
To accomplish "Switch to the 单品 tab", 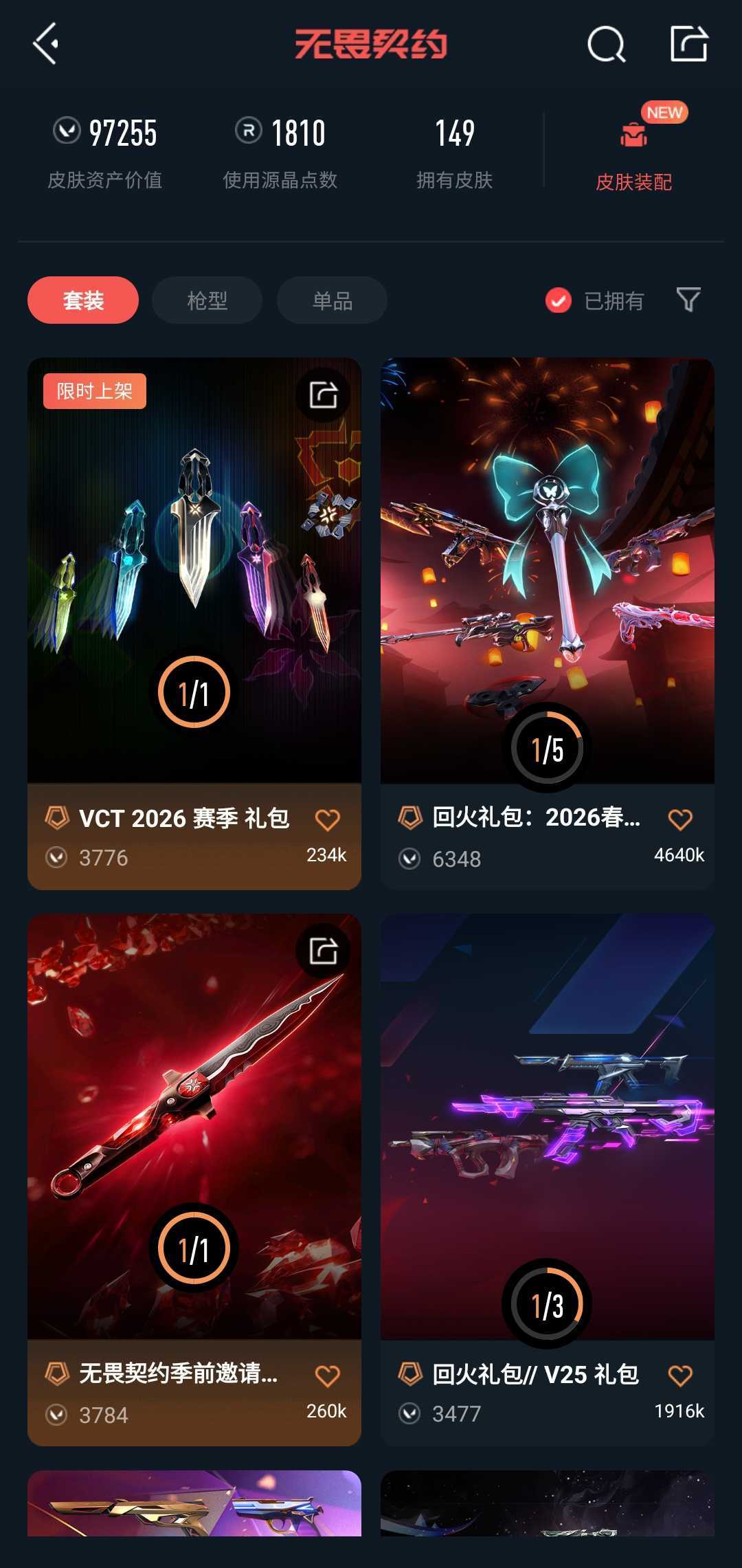I will (332, 300).
